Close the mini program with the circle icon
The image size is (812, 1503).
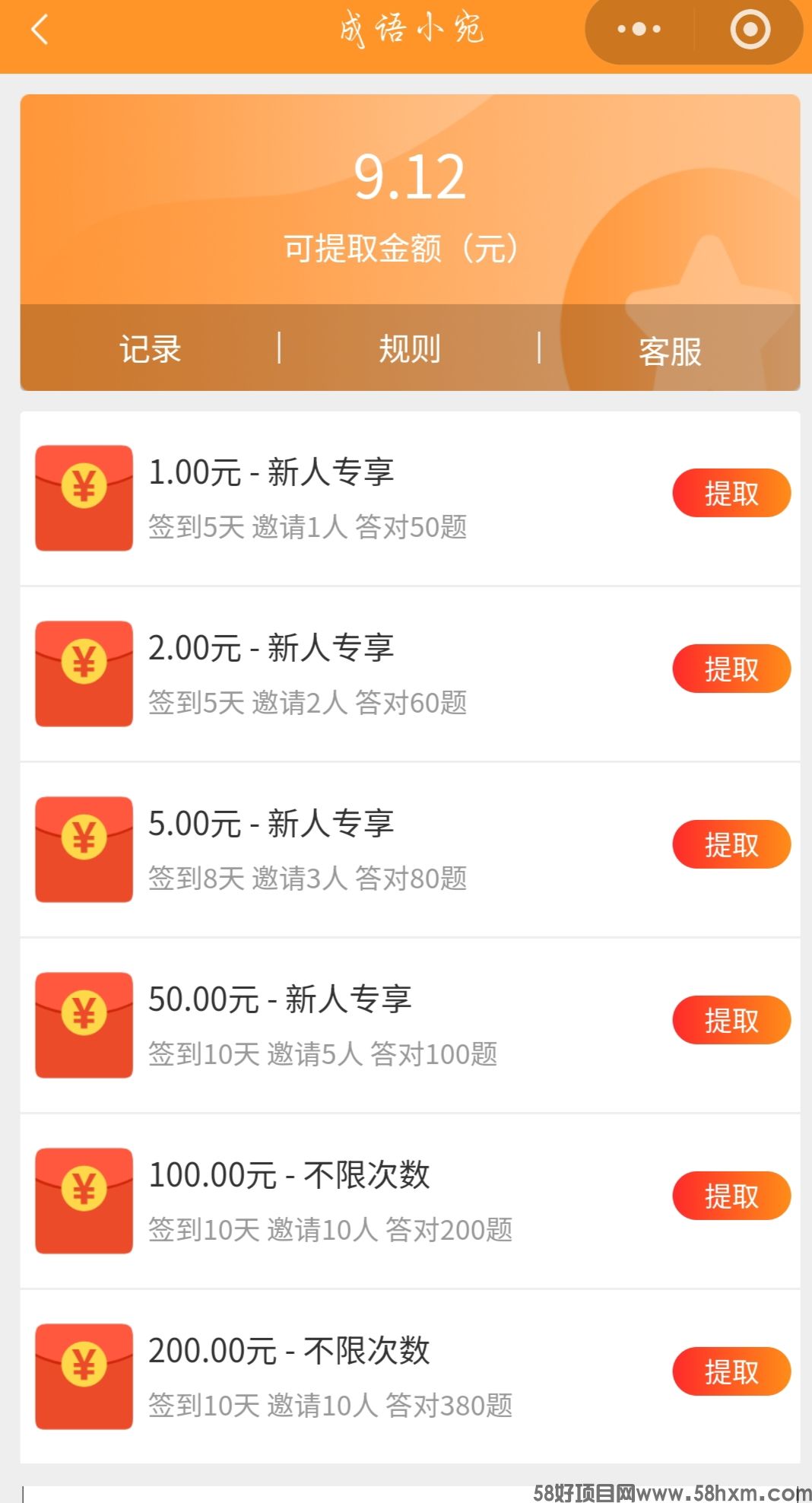[750, 30]
